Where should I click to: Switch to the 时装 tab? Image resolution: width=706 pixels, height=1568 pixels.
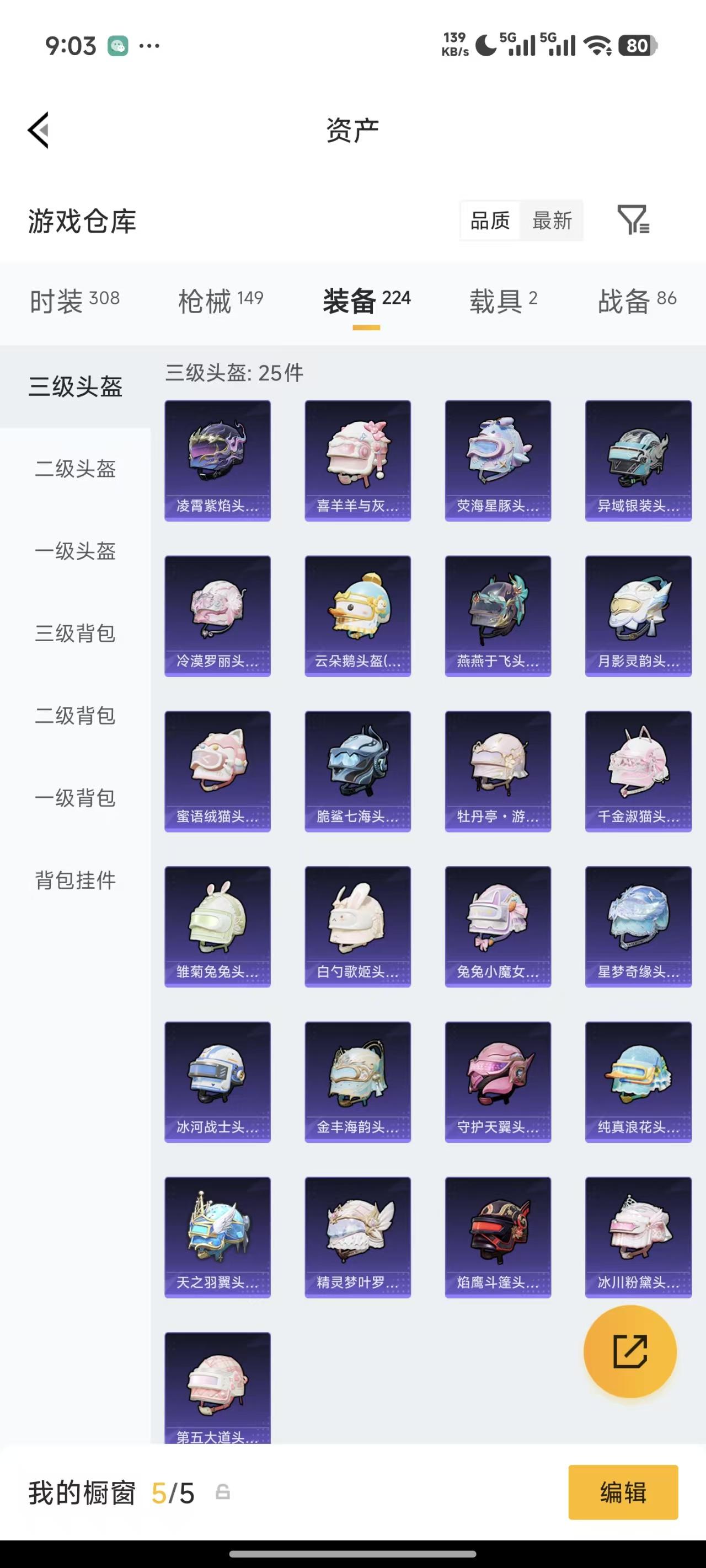(74, 300)
